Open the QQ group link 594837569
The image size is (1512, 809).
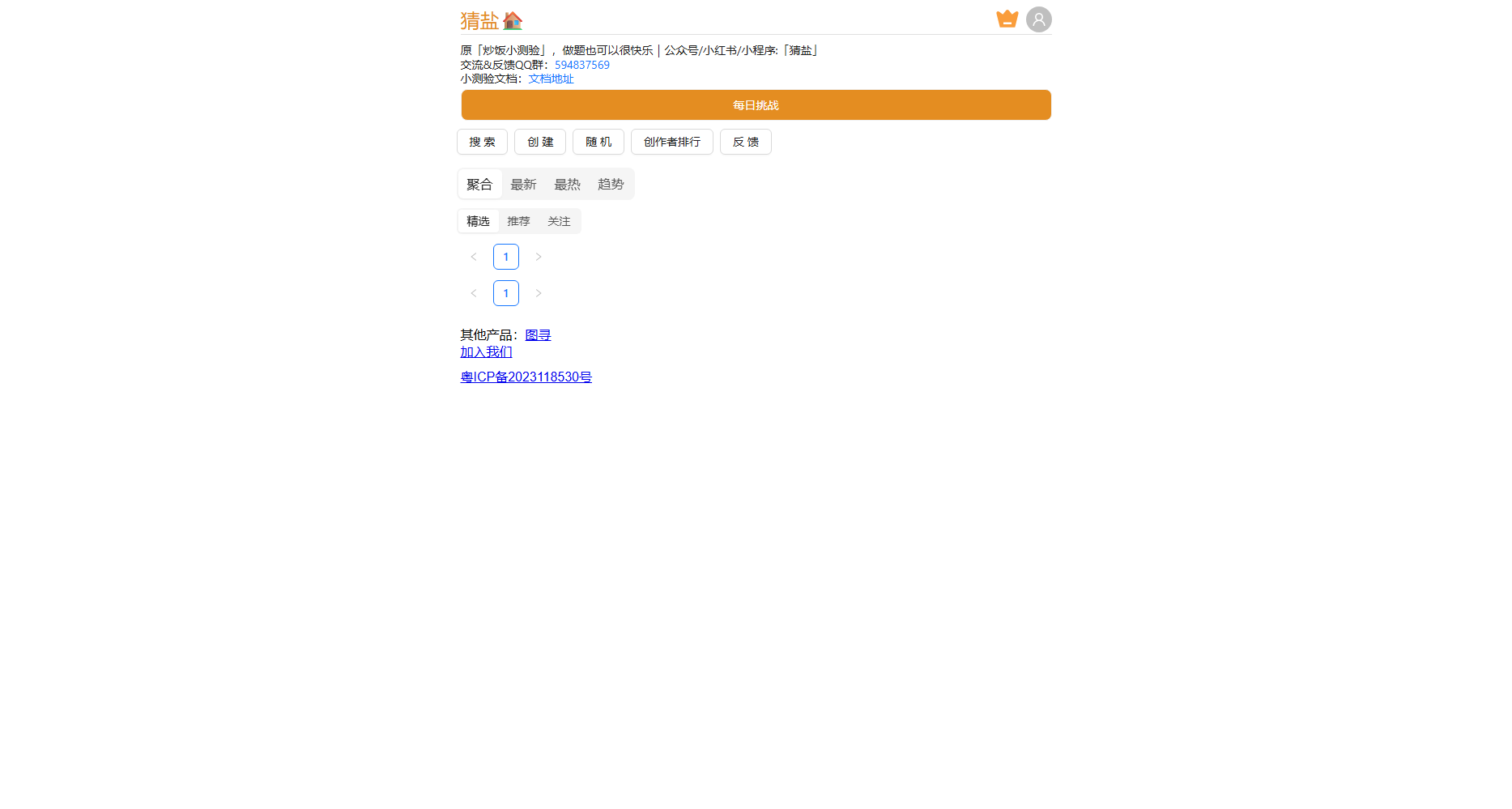(x=581, y=65)
